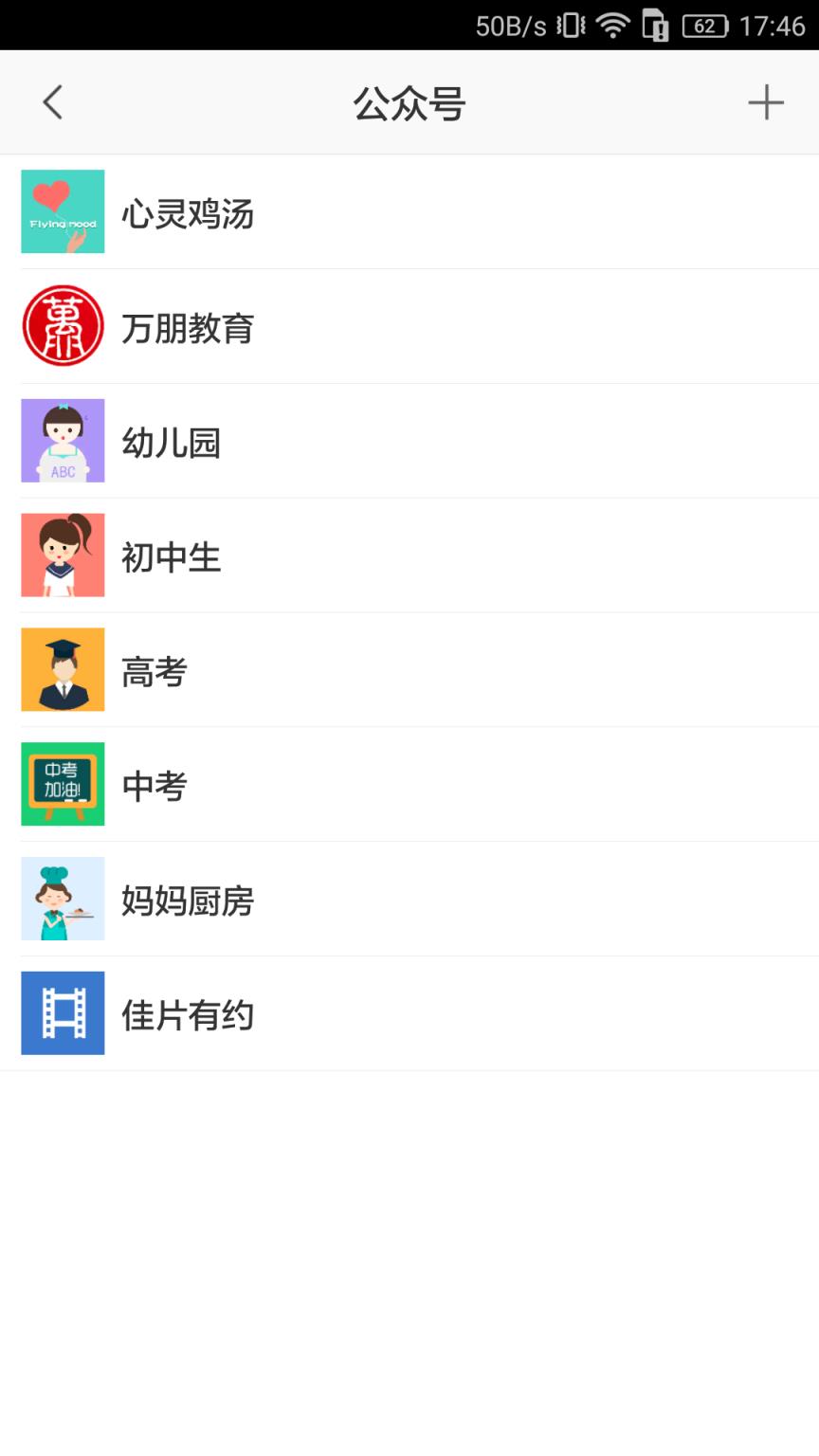Screen dimensions: 819x1456
Task: Tap the 佳片有约 film strip avatar
Action: pyautogui.click(x=63, y=1013)
